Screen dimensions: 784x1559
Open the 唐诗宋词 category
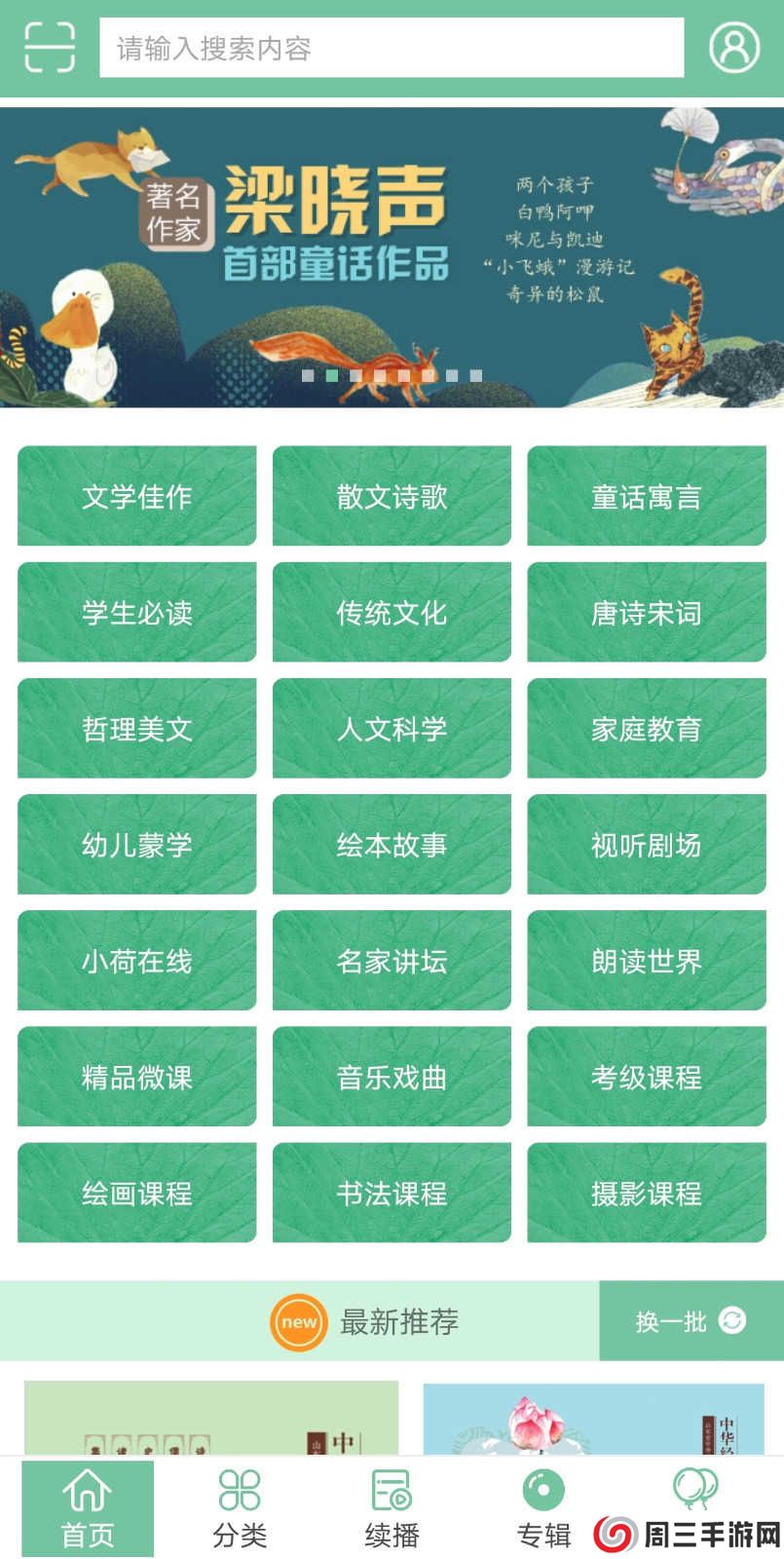[646, 612]
